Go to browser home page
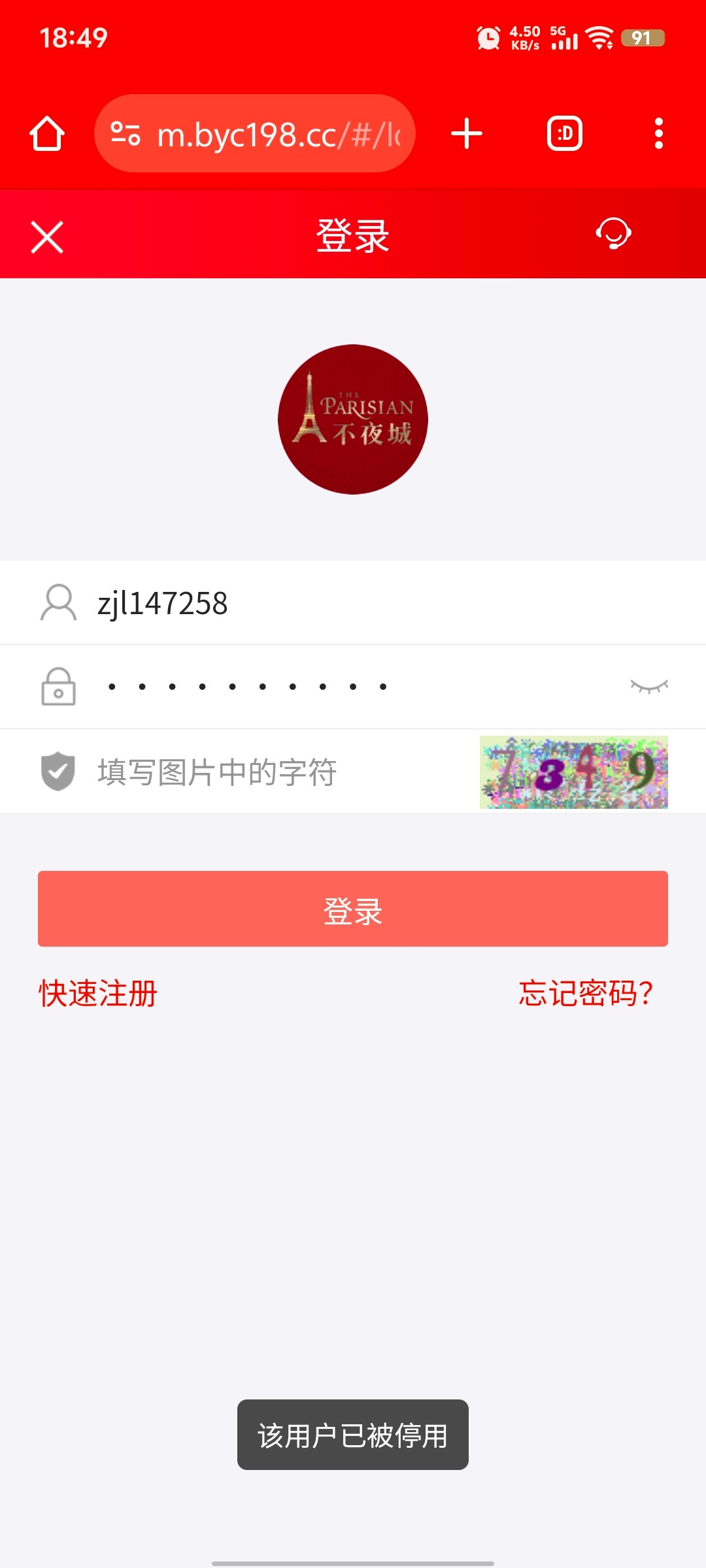 tap(47, 134)
